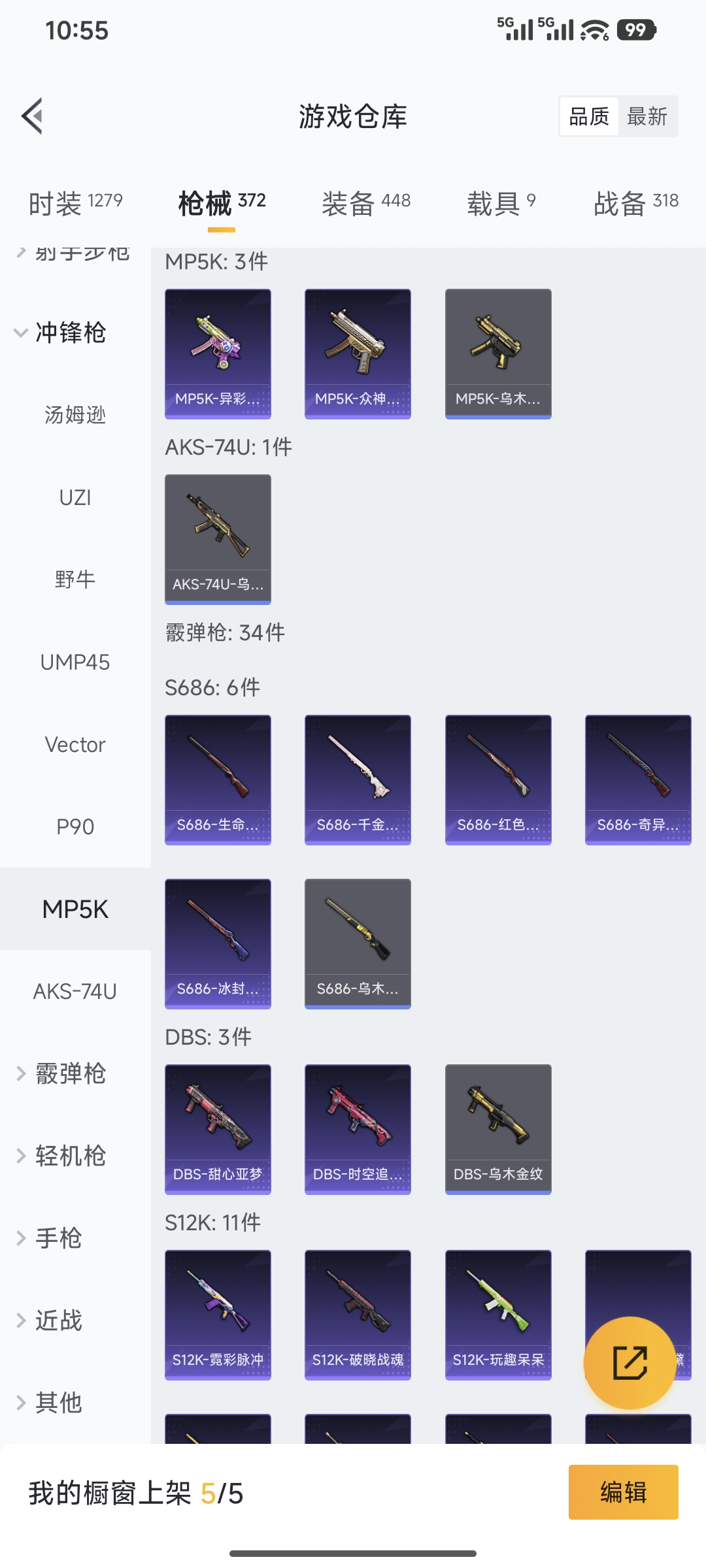The image size is (706, 1568).
Task: Switch to the 装备 tab
Action: tap(364, 201)
